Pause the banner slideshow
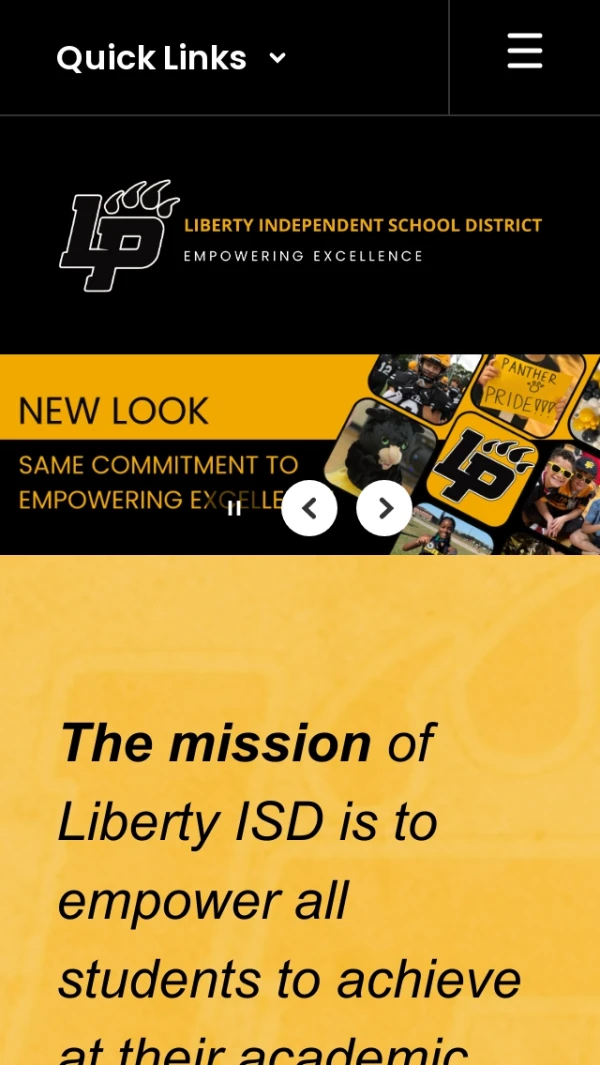 [x=234, y=508]
